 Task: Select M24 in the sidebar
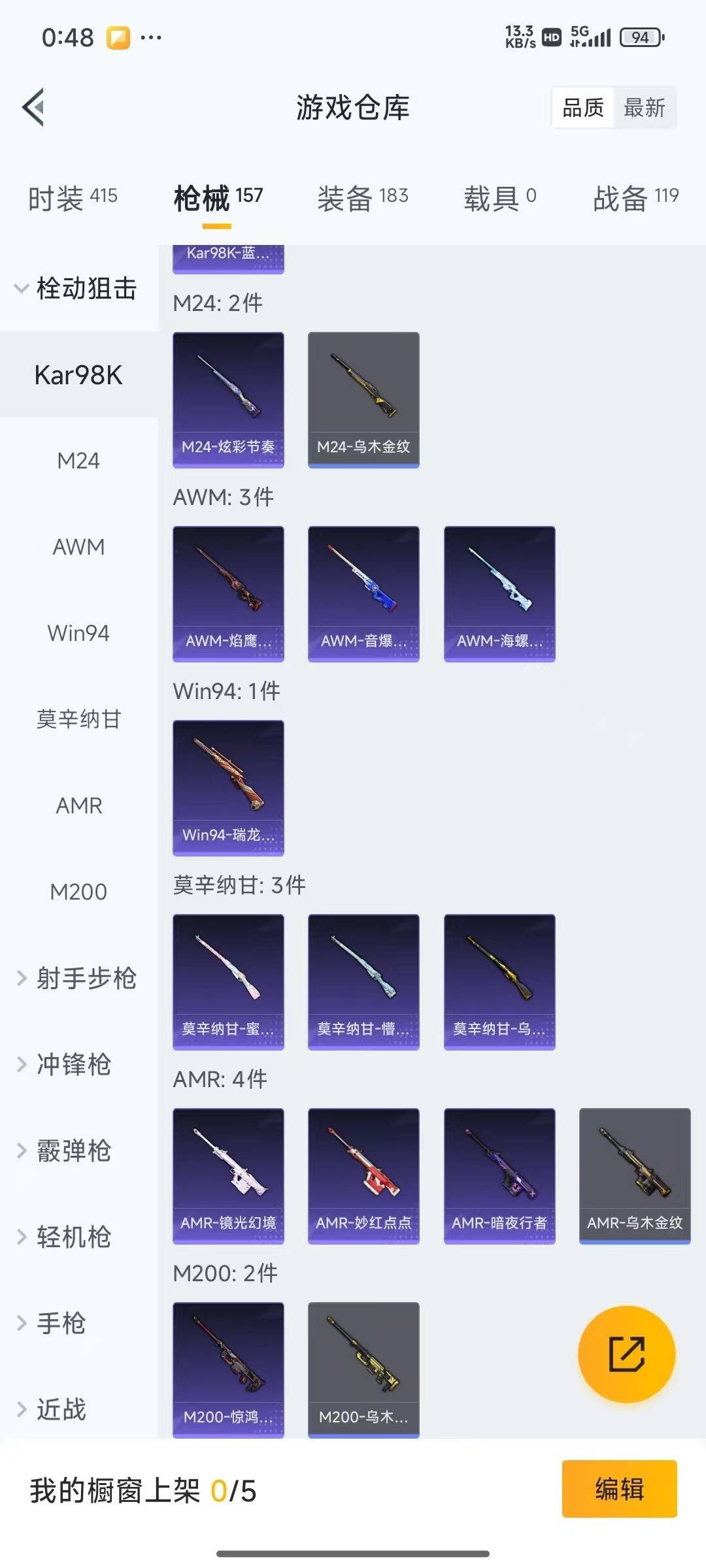(x=79, y=461)
